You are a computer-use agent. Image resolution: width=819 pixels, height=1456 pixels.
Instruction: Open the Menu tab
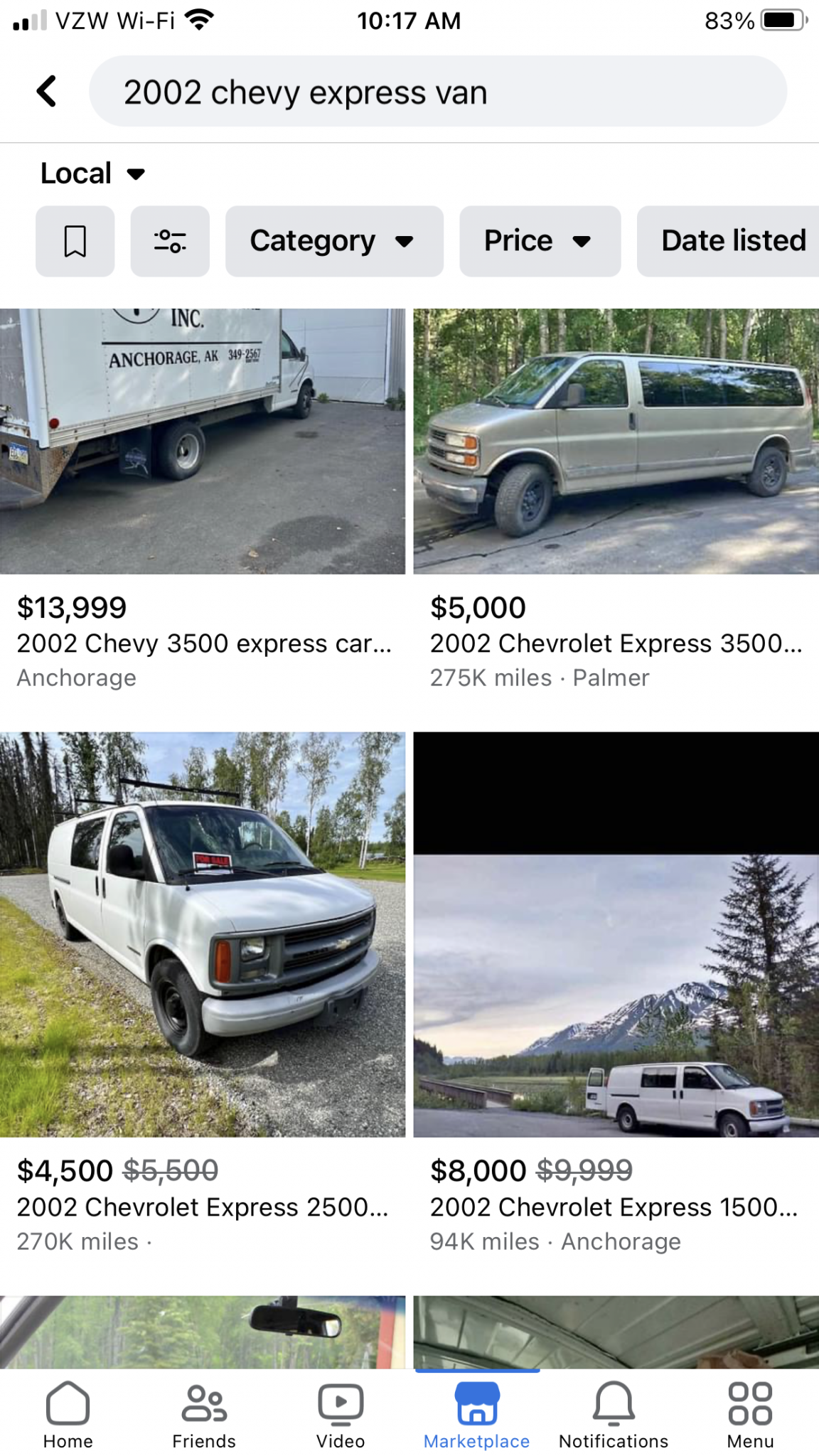pos(750,1415)
